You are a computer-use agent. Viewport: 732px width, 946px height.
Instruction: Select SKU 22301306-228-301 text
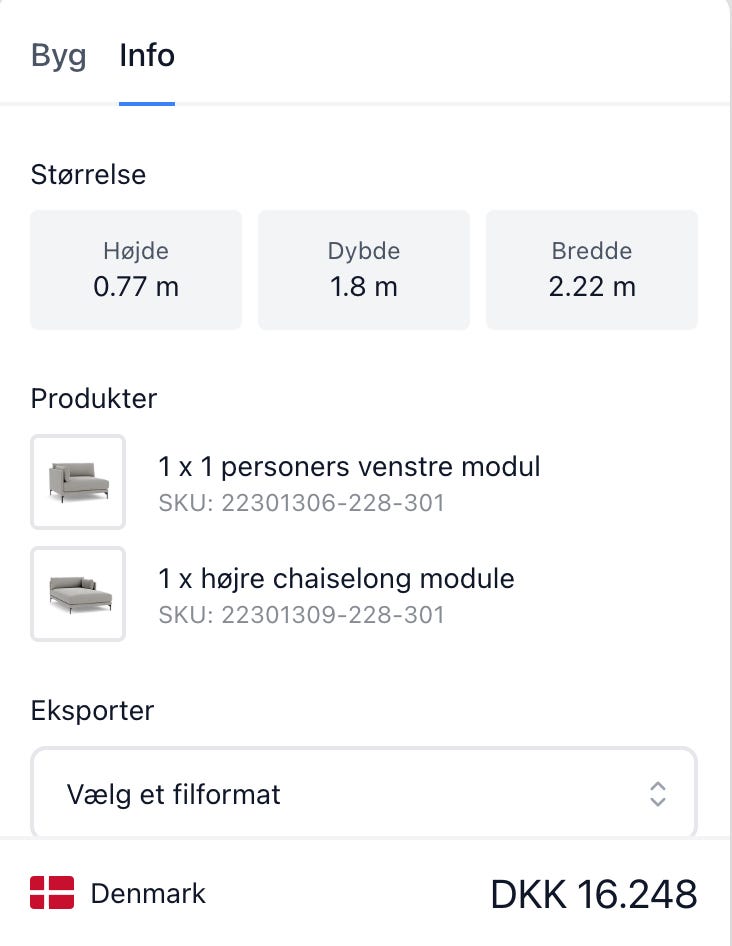302,503
